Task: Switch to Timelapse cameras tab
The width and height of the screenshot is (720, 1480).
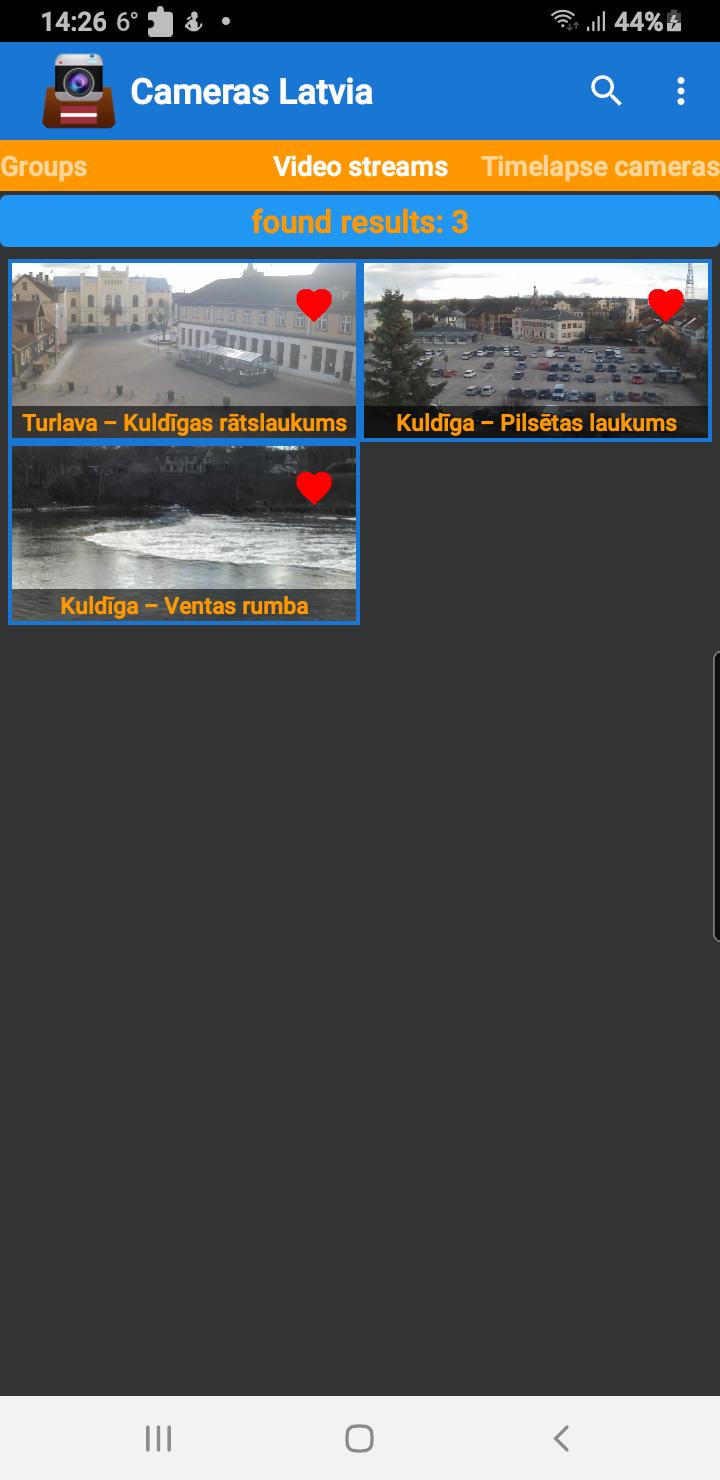Action: coord(600,167)
